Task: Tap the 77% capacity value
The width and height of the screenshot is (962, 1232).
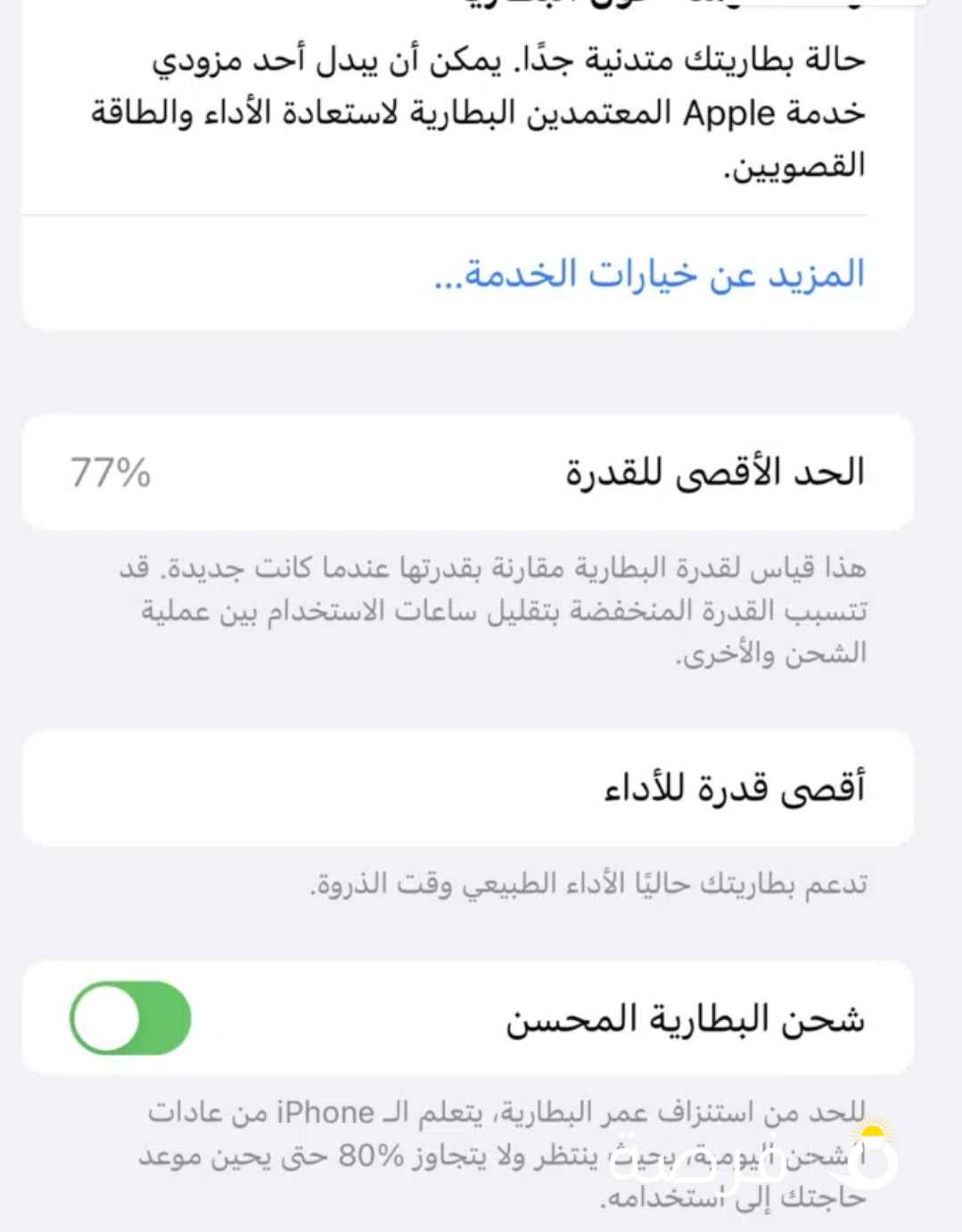Action: (109, 474)
